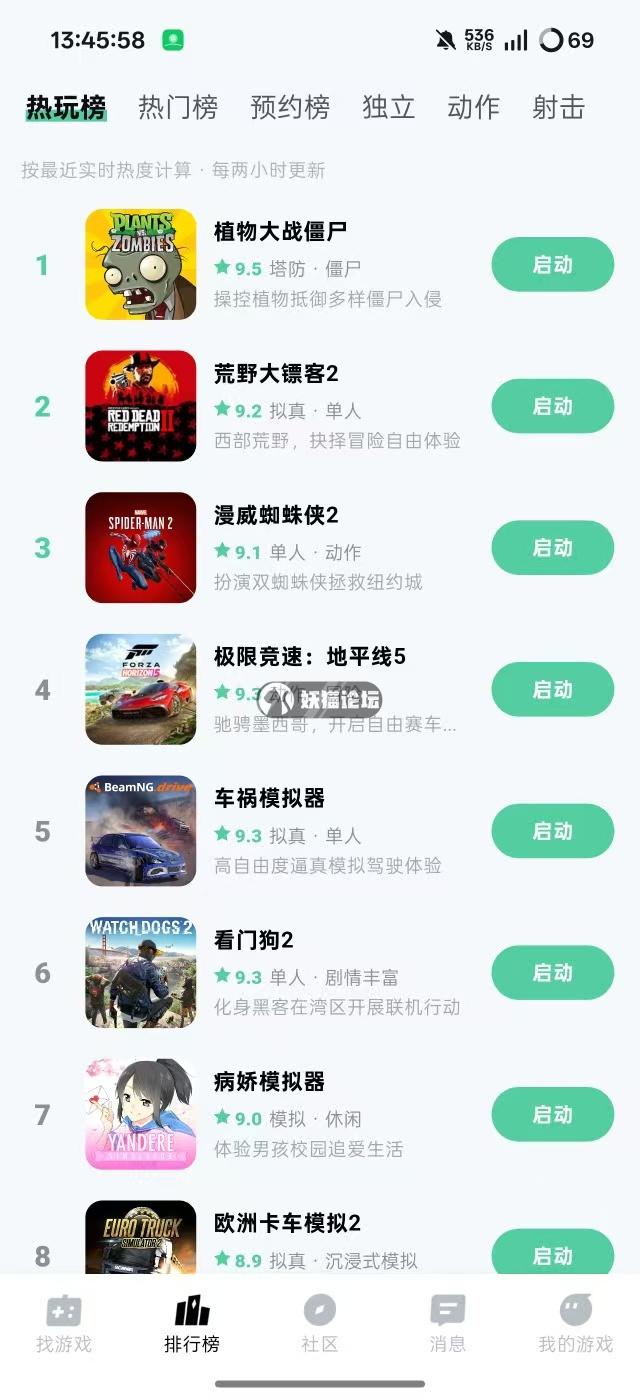Launch 极限竞速：地平线5
Image resolution: width=640 pixels, height=1400 pixels.
[x=552, y=690]
